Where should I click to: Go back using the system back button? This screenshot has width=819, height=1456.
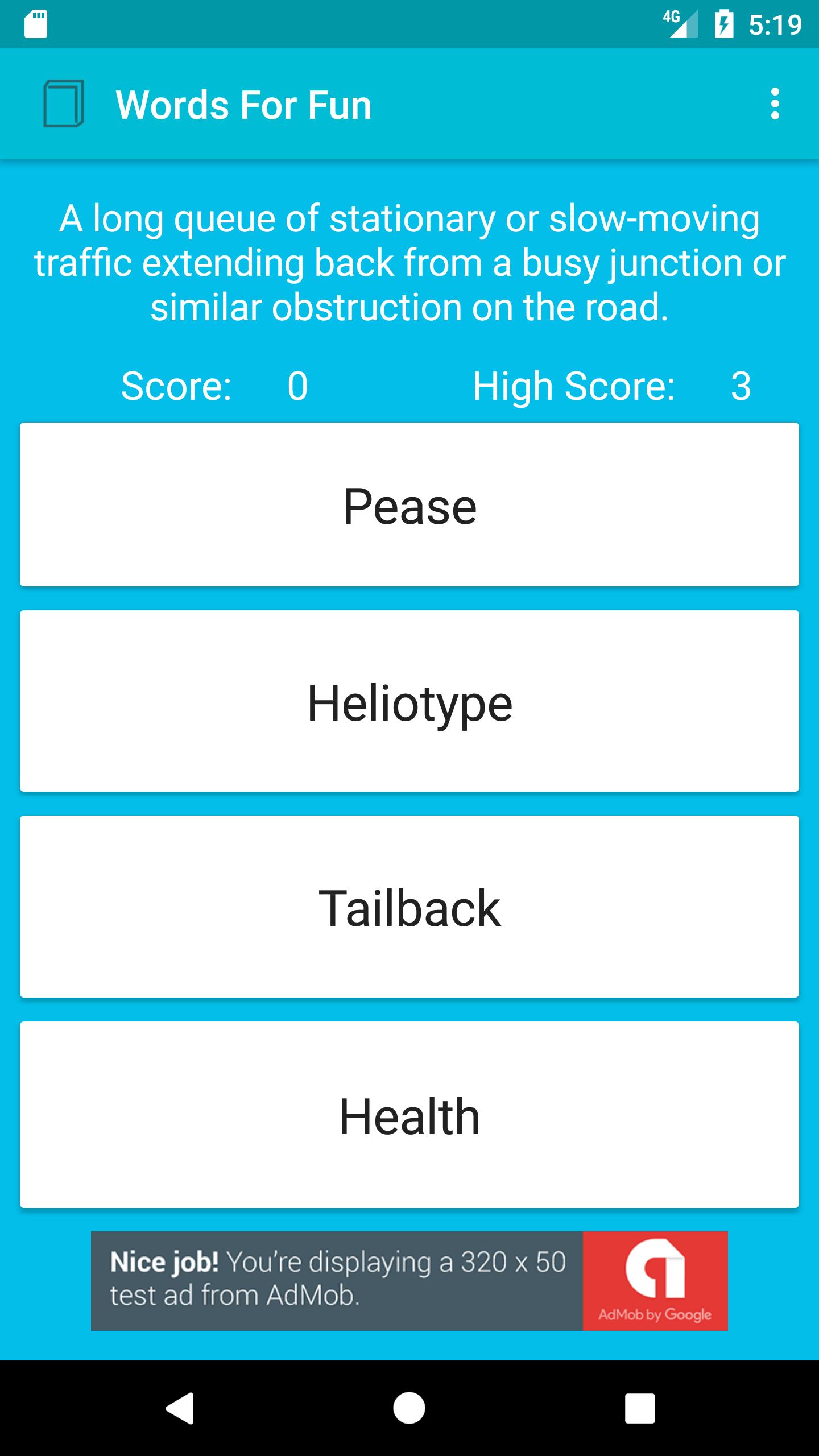coord(180,1408)
